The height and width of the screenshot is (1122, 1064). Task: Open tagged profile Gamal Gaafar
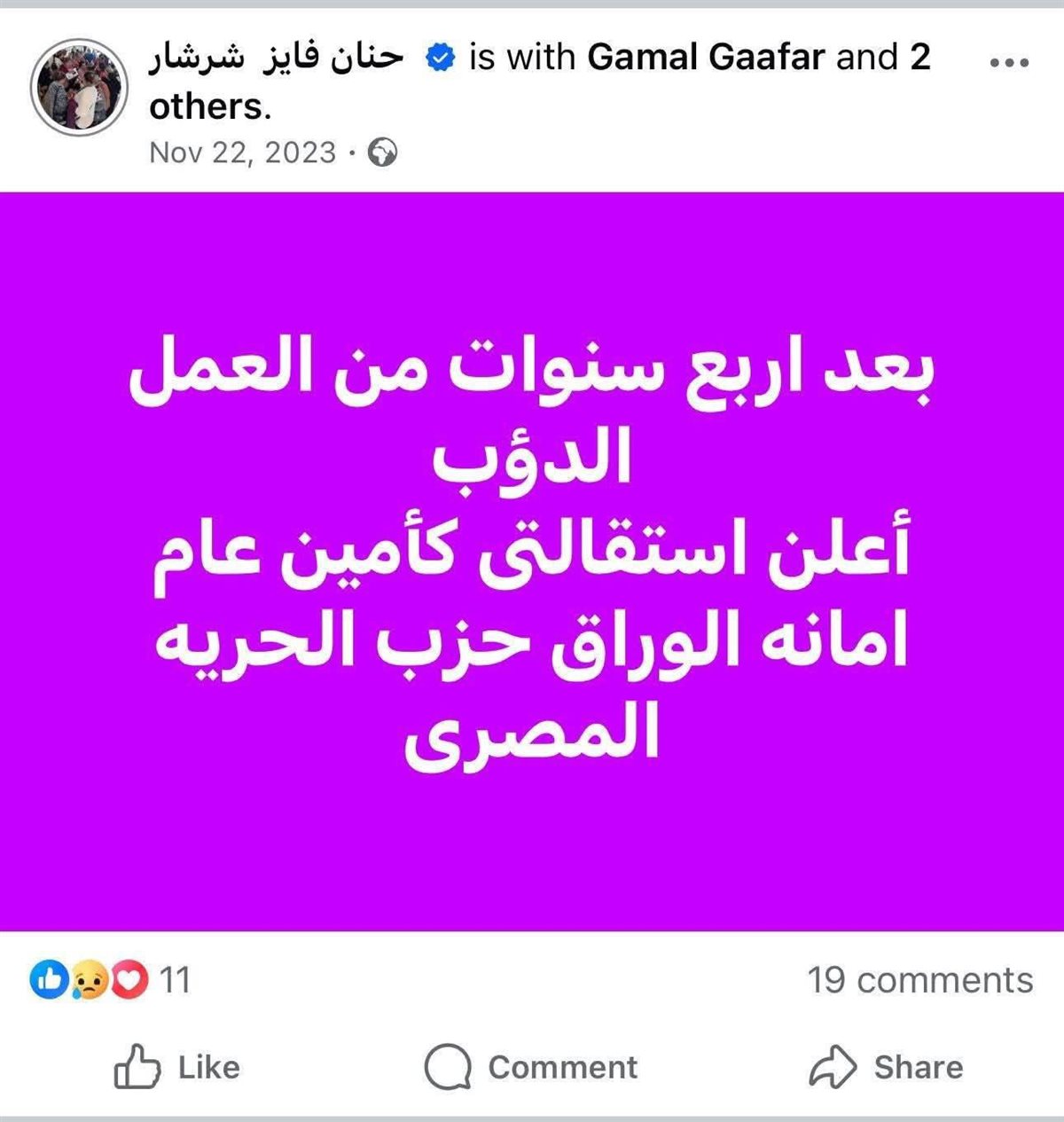click(706, 58)
